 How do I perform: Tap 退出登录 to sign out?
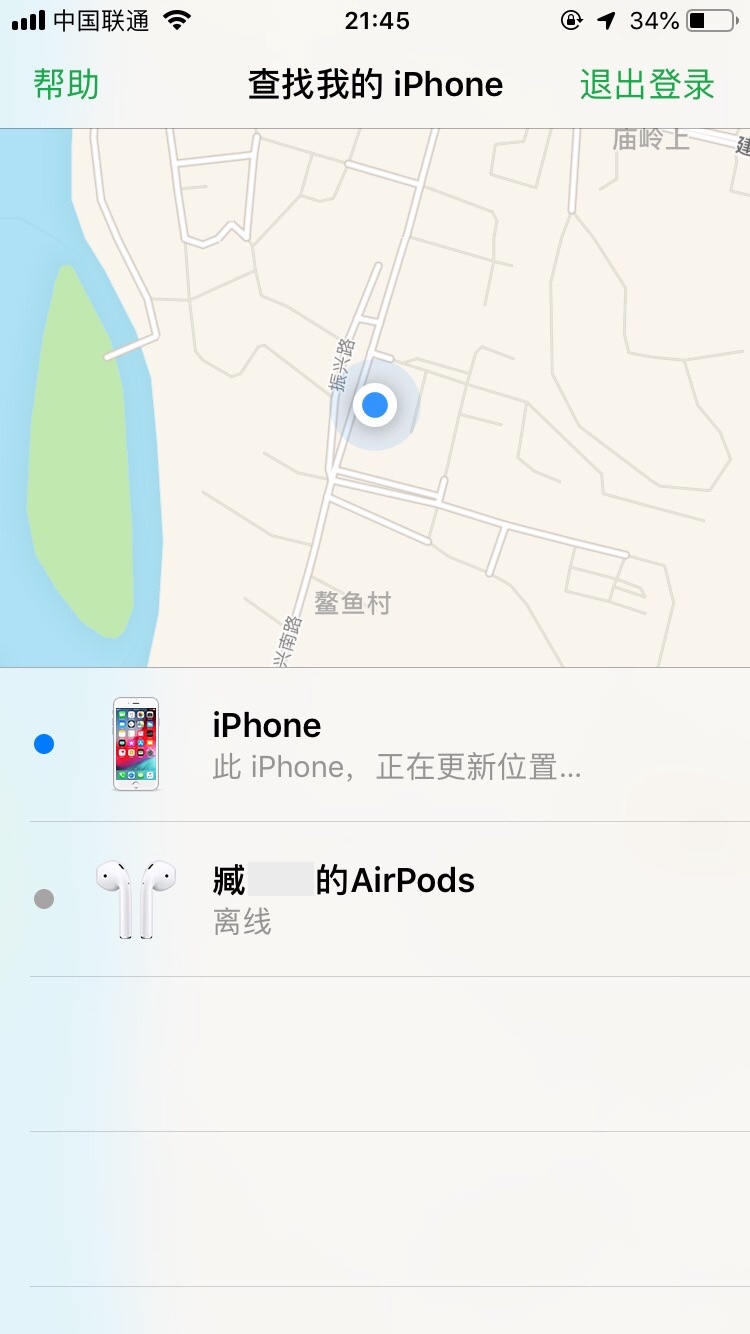click(647, 85)
